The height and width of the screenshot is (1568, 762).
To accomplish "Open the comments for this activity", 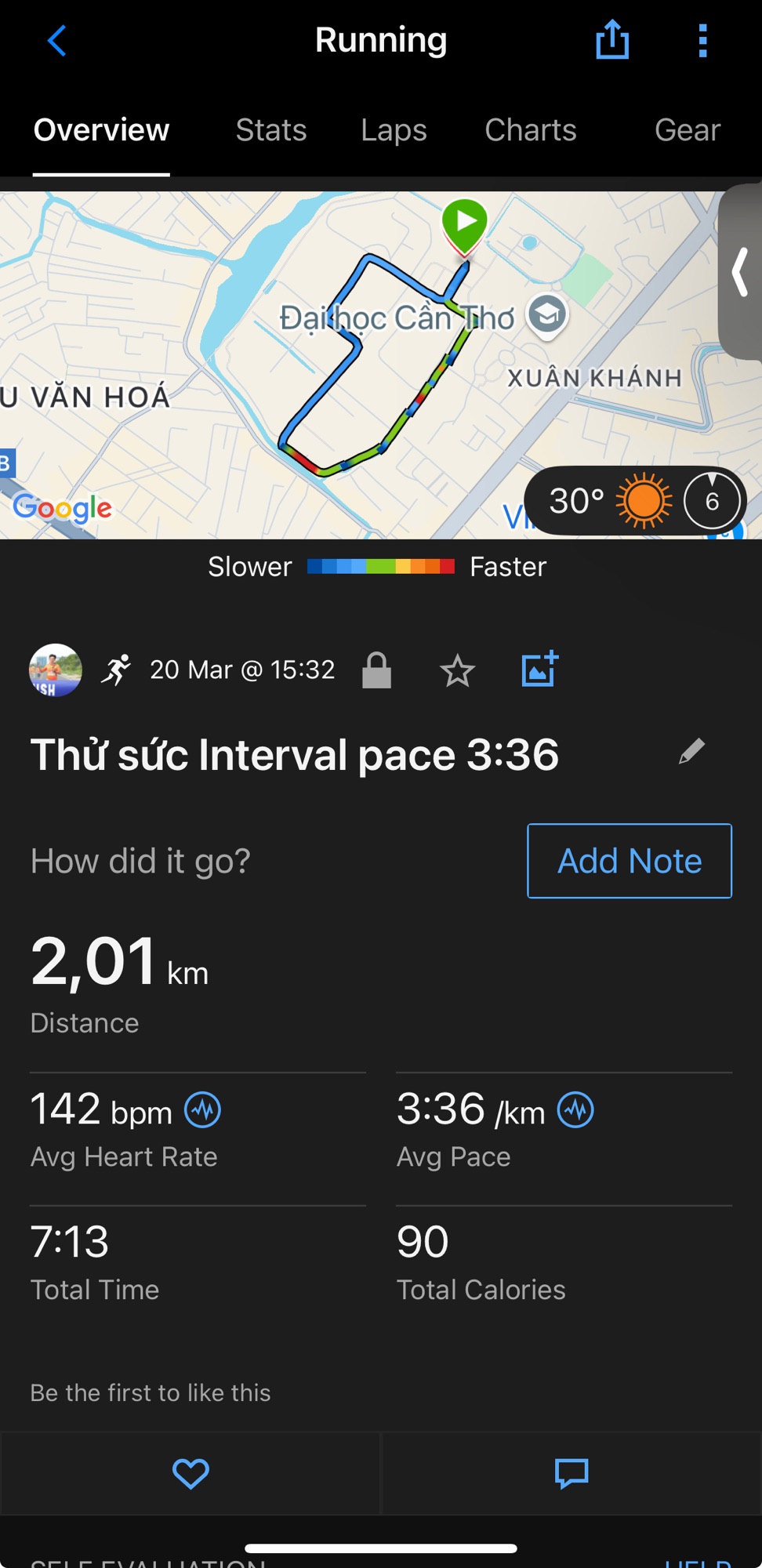I will 571,1474.
